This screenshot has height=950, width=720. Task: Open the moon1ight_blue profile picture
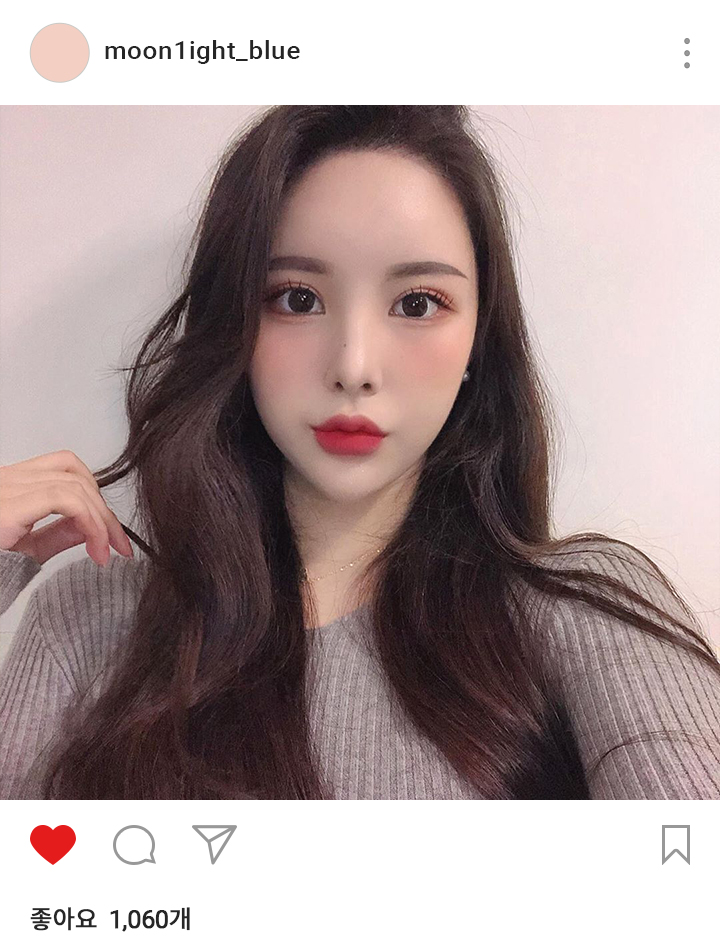(60, 53)
